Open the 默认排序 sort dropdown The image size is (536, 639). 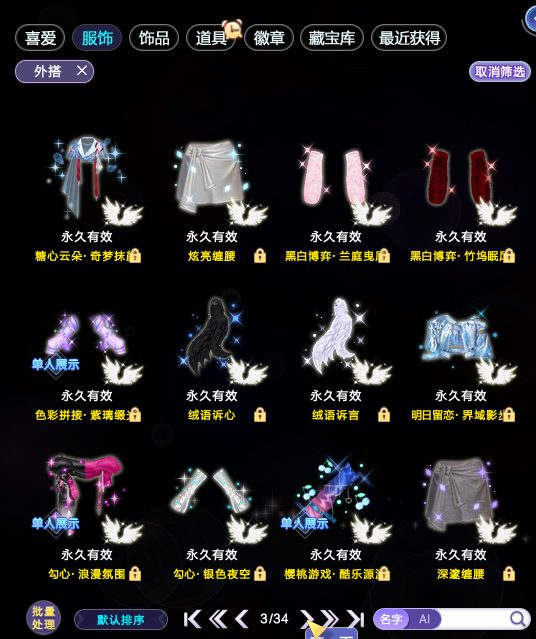point(121,620)
